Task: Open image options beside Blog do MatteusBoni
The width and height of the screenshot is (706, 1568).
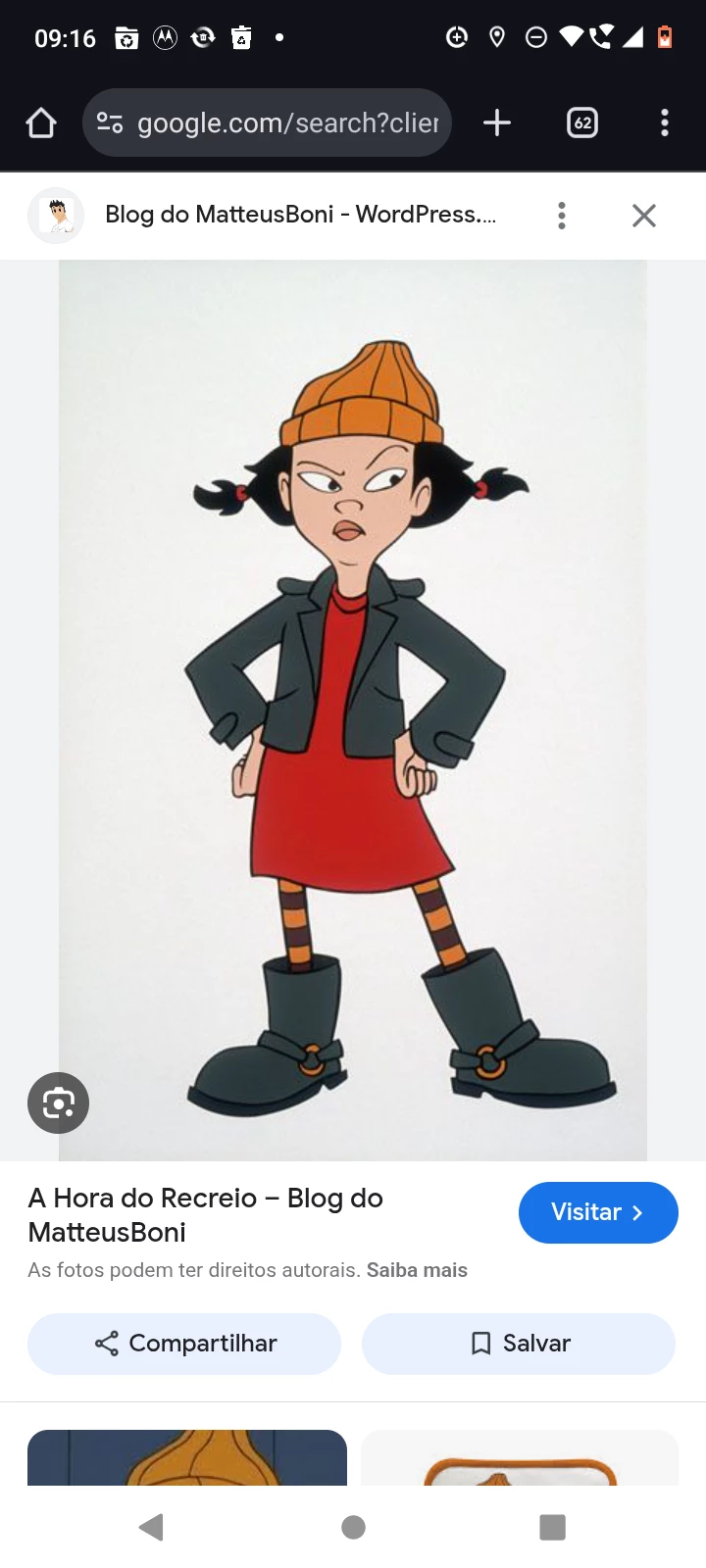Action: tap(562, 216)
